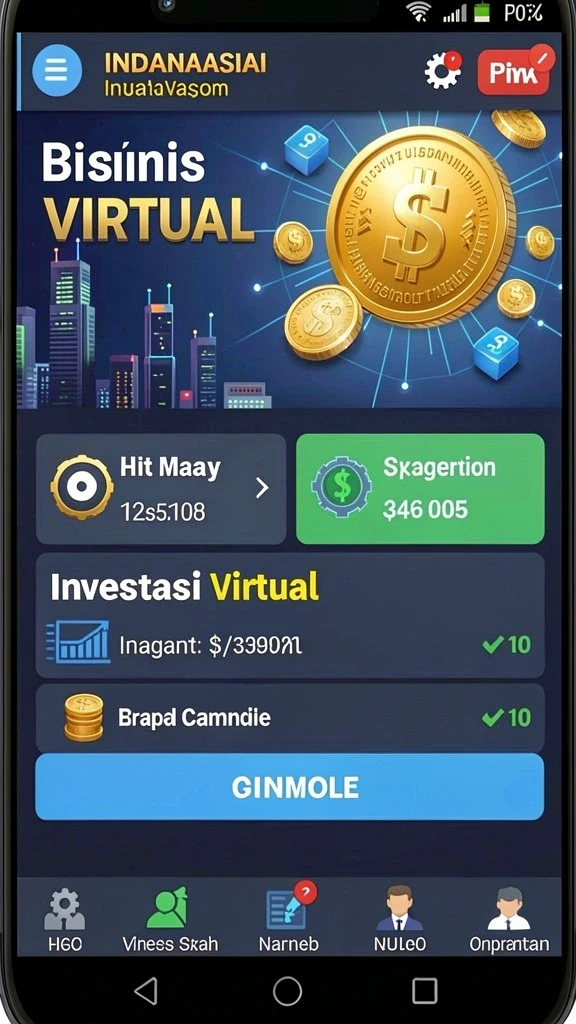Tap the blue GINMOLE button
The image size is (576, 1024).
point(289,787)
